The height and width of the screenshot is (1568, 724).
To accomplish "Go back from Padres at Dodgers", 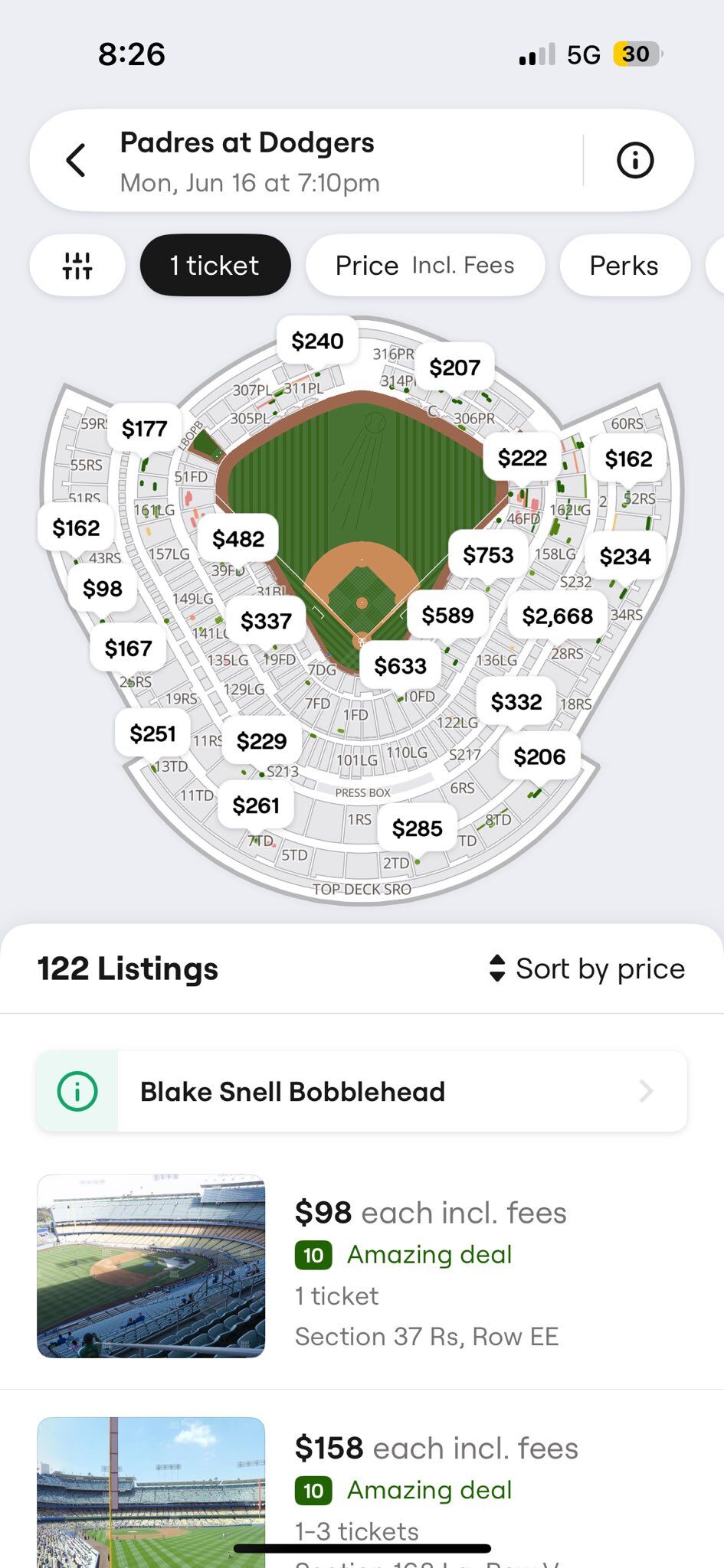I will pos(77,161).
